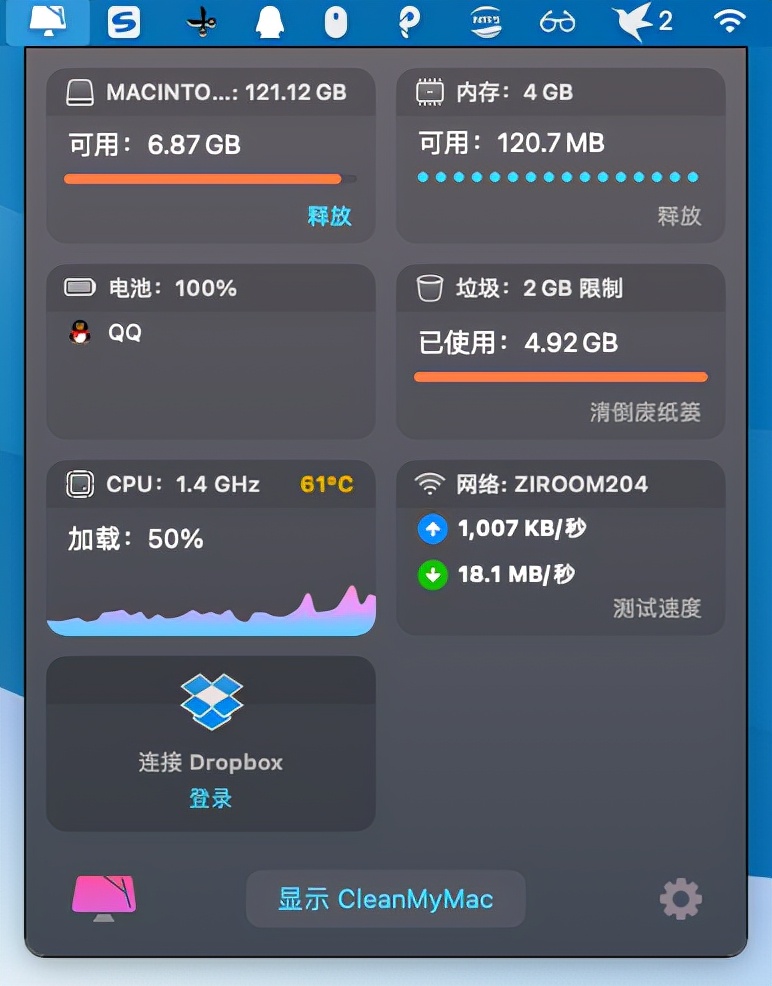Click the blue upload speed arrow icon

click(431, 529)
